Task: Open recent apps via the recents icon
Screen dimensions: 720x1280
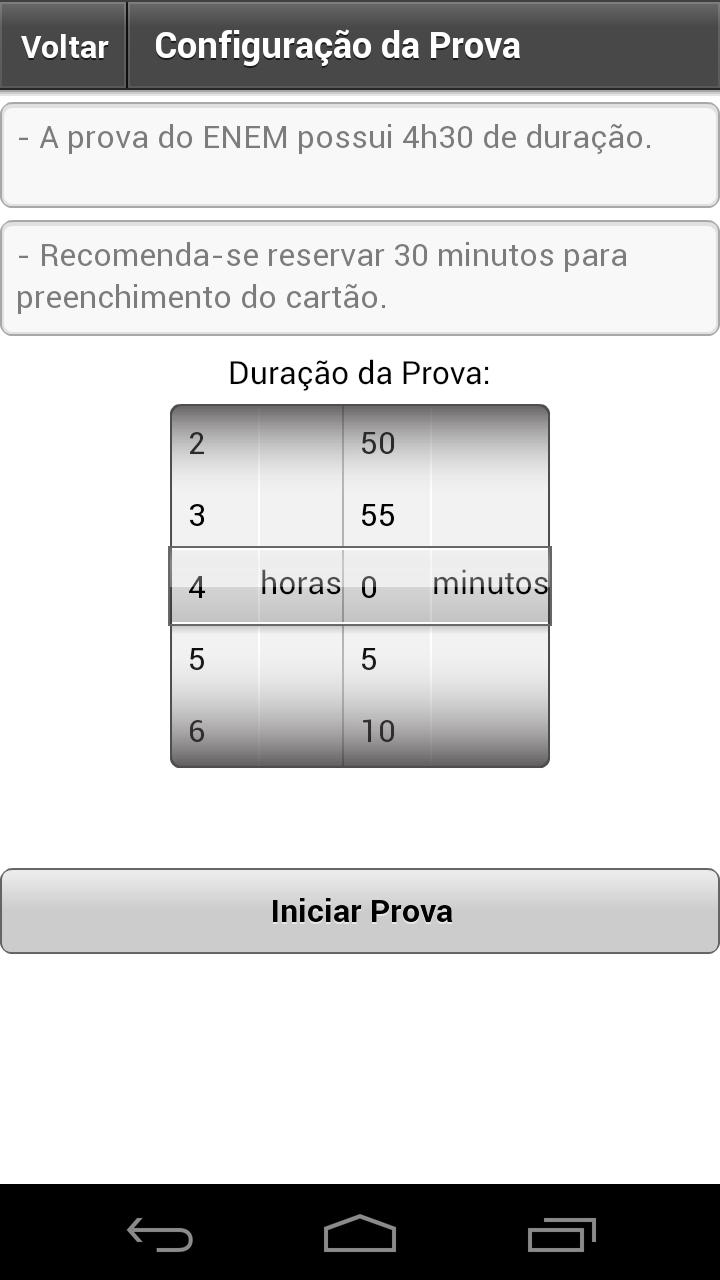Action: click(x=561, y=1235)
